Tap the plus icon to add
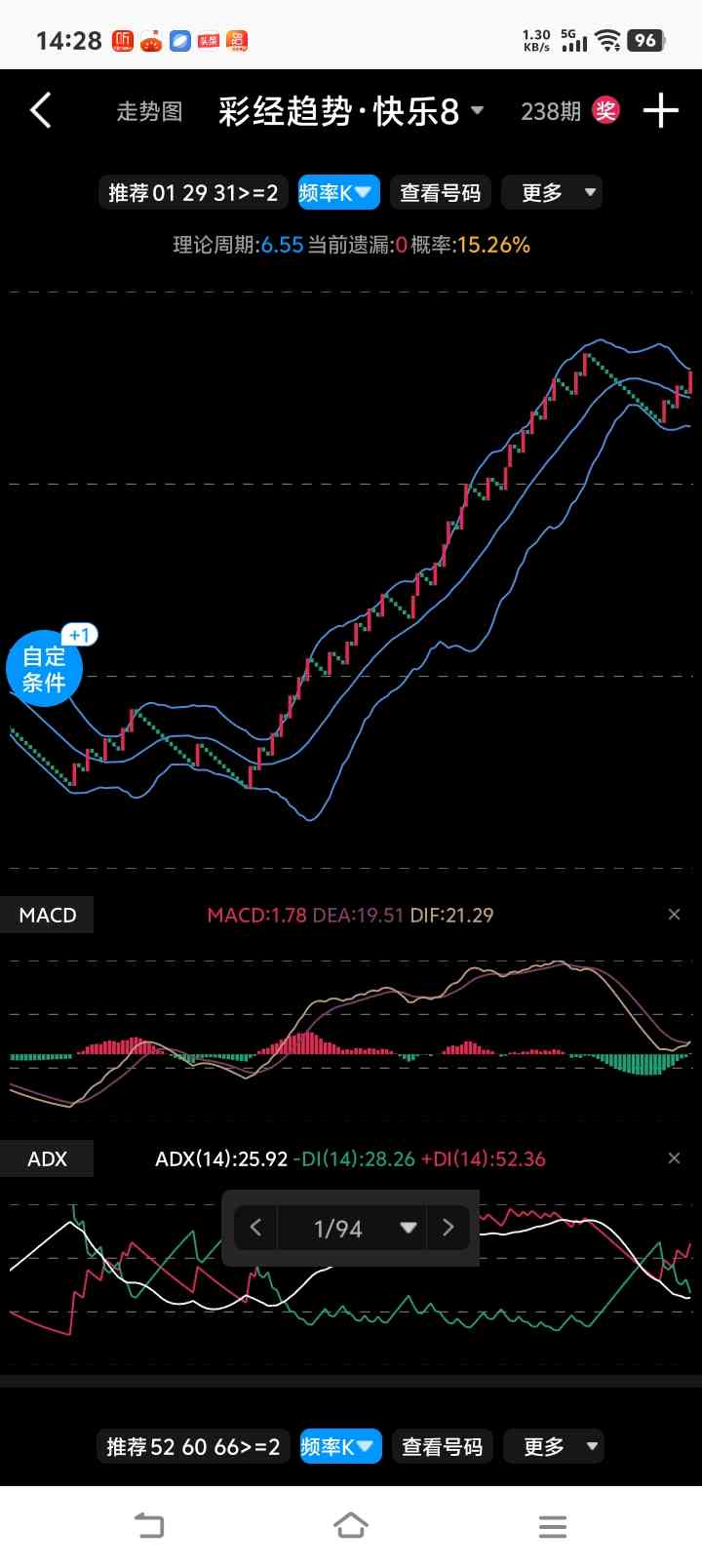 tap(661, 111)
